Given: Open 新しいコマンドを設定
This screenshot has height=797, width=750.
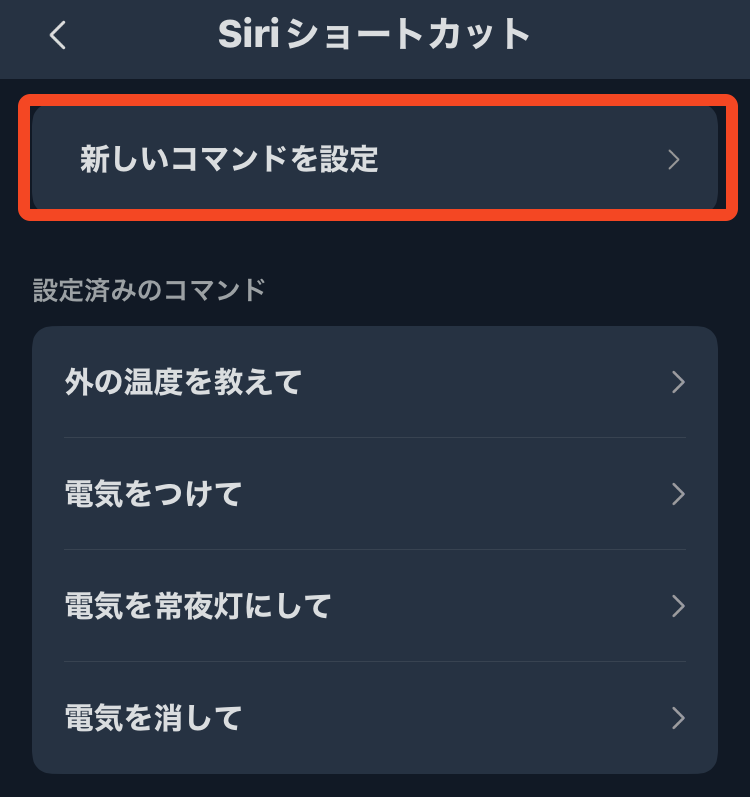Looking at the screenshot, I should (375, 159).
